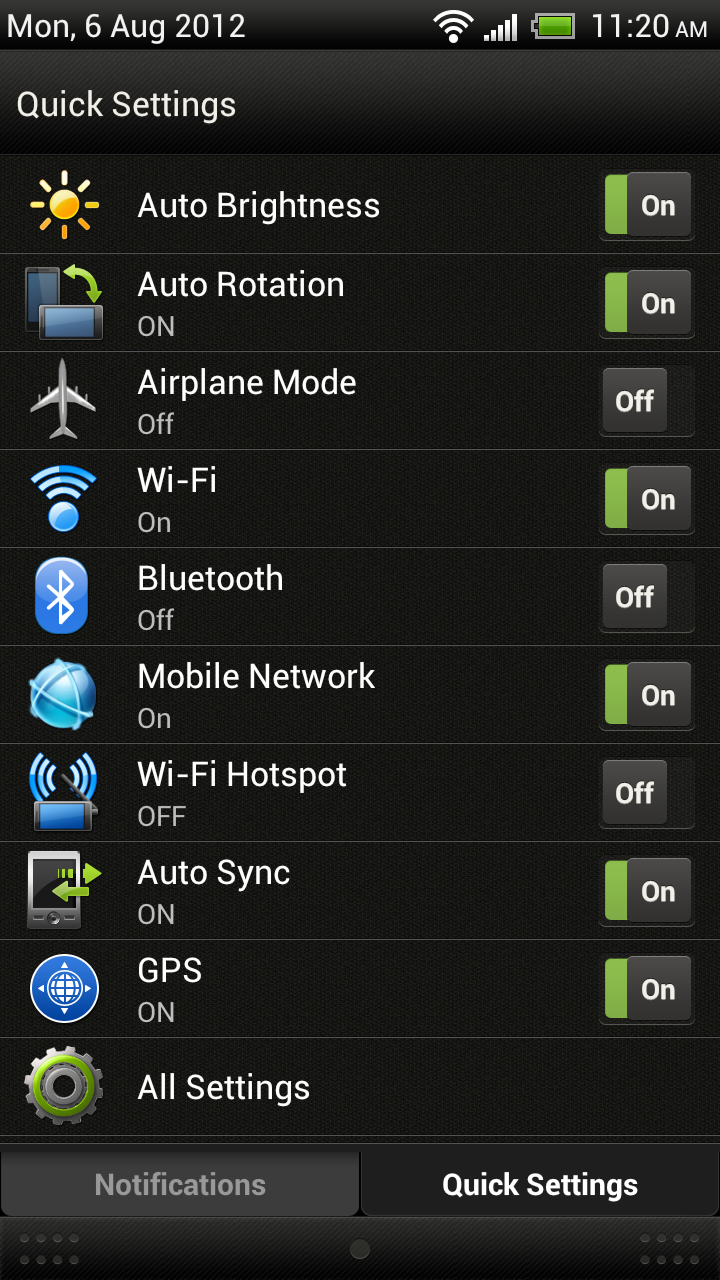Switch off the Wi-Fi toggle
This screenshot has height=1280, width=720.
pyautogui.click(x=647, y=500)
